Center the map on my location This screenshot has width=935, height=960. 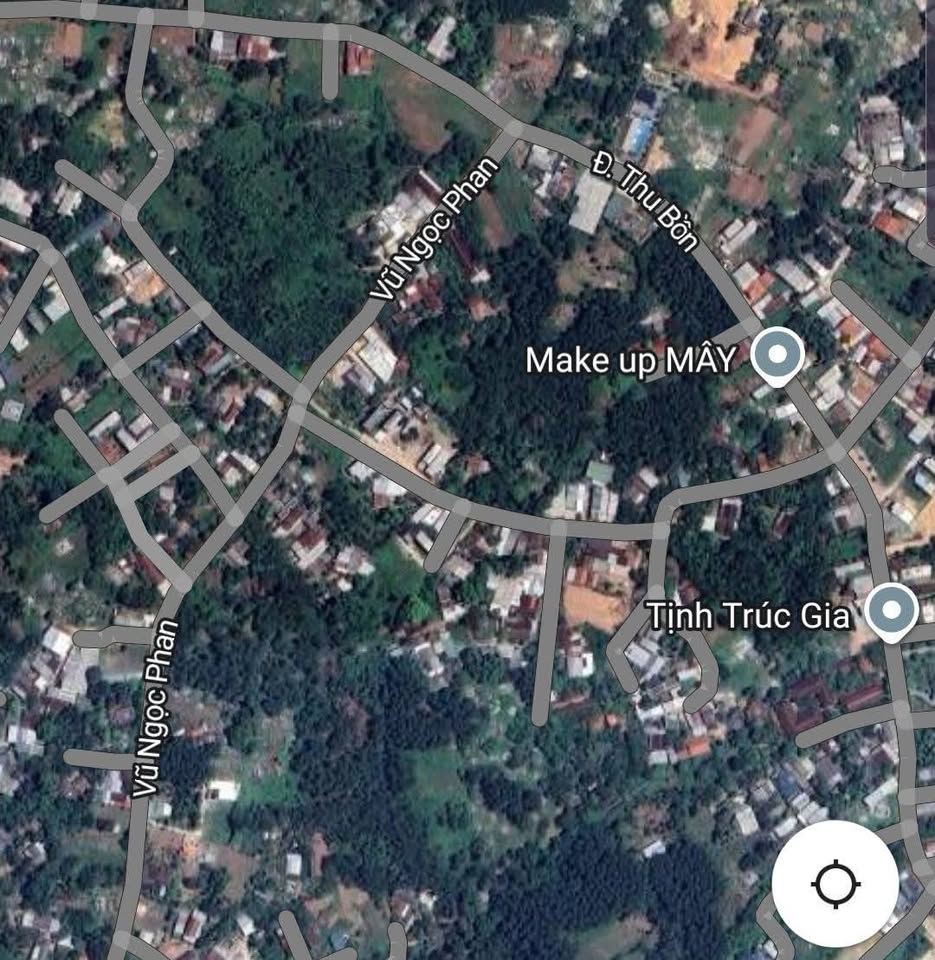click(835, 884)
